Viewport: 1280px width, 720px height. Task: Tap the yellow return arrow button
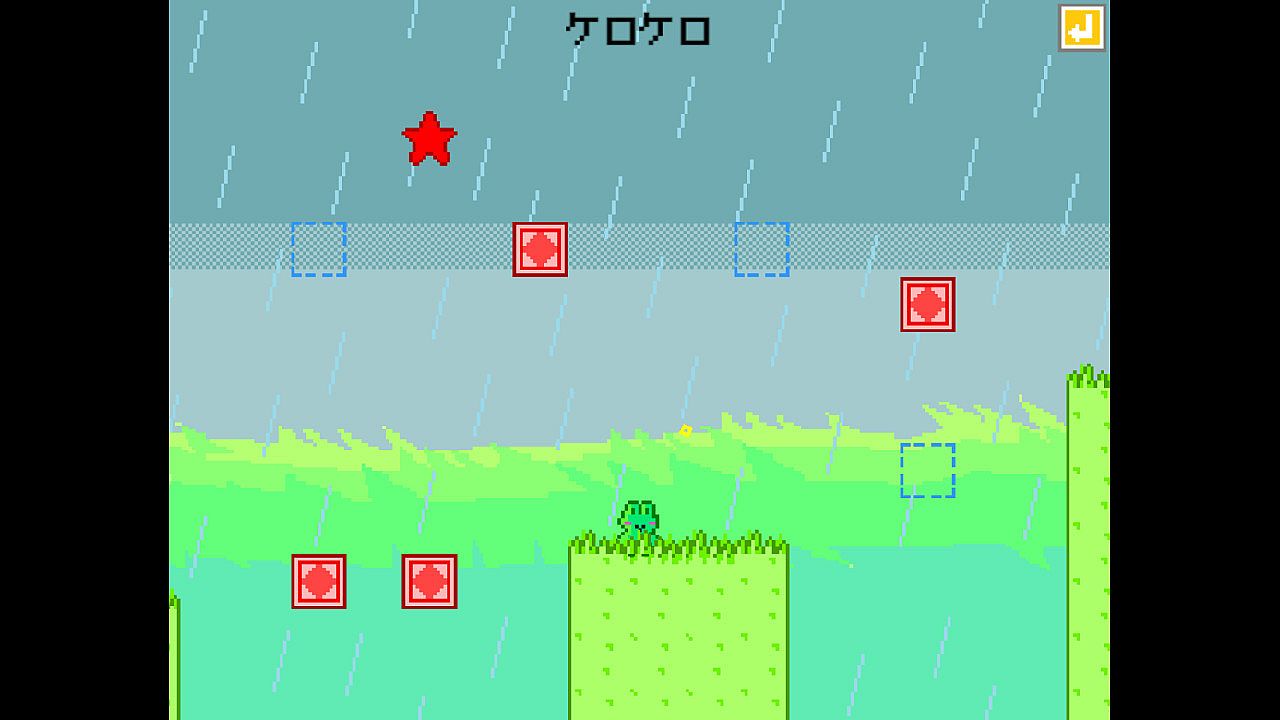pyautogui.click(x=1082, y=28)
